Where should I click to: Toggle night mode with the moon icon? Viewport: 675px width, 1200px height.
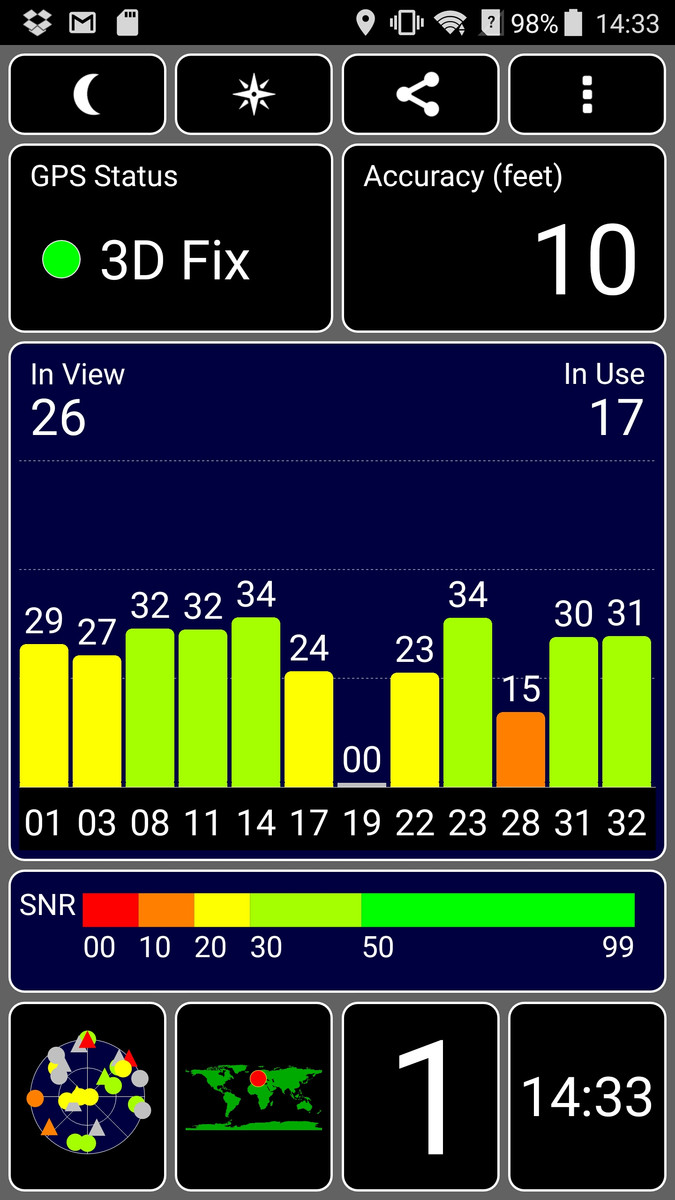[87, 95]
